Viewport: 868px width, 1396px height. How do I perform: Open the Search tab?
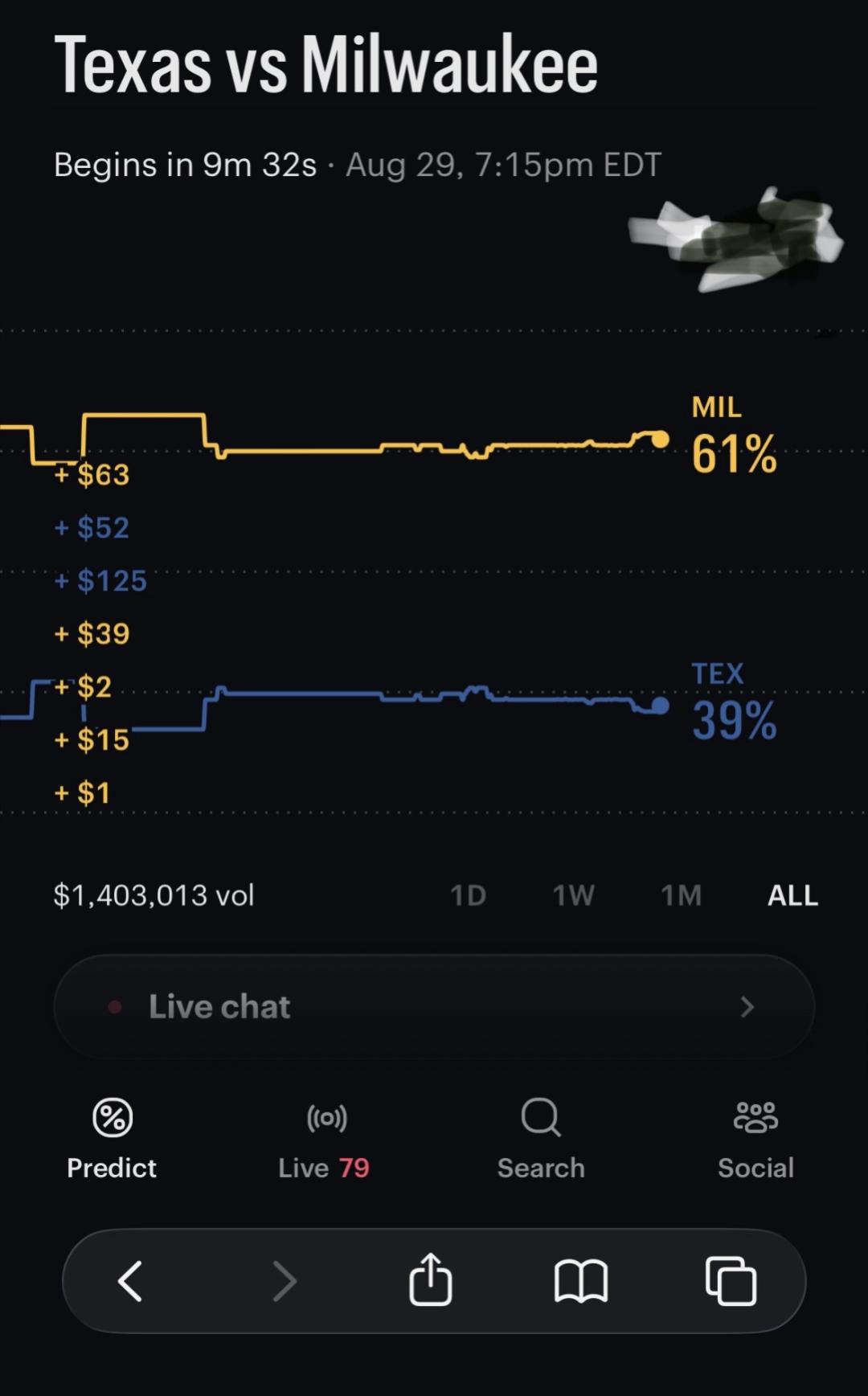[541, 1139]
